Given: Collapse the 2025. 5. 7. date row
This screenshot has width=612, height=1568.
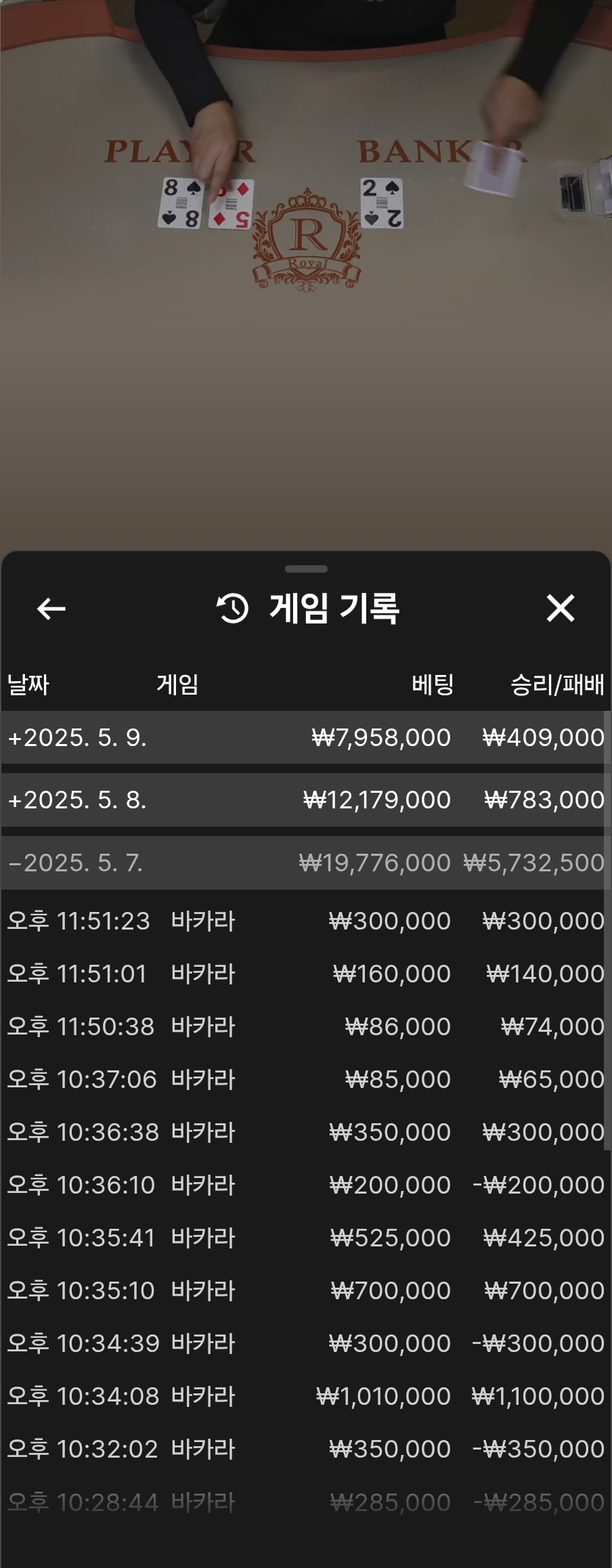Looking at the screenshot, I should pos(305,863).
